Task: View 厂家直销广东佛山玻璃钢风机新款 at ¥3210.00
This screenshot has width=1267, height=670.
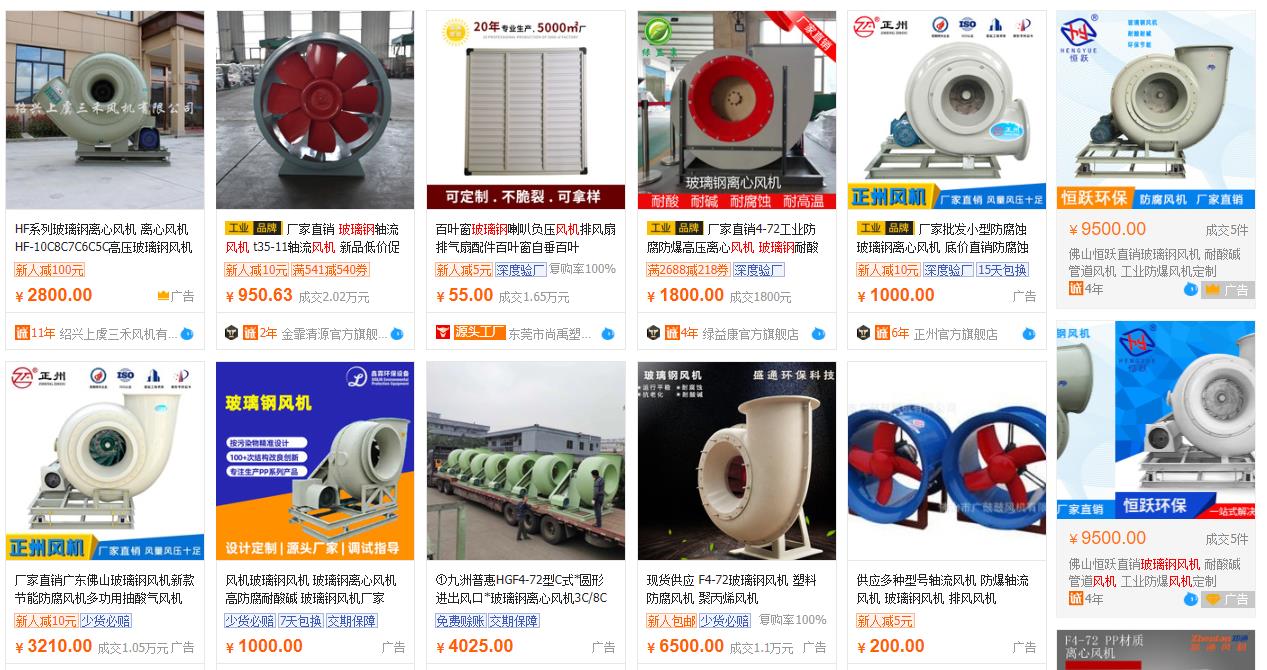Action: pyautogui.click(x=104, y=588)
